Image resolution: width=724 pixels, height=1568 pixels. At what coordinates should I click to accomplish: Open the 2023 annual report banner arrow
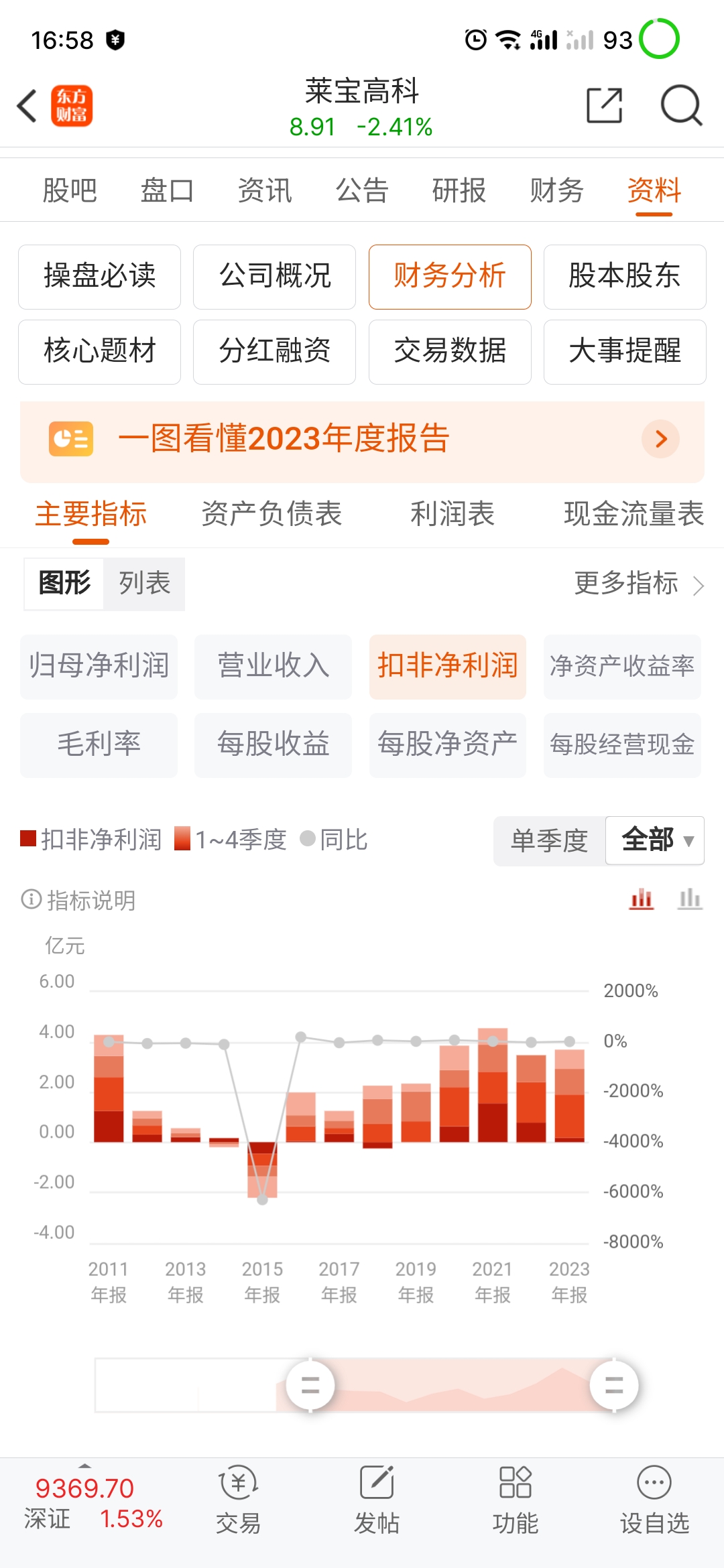[x=660, y=439]
